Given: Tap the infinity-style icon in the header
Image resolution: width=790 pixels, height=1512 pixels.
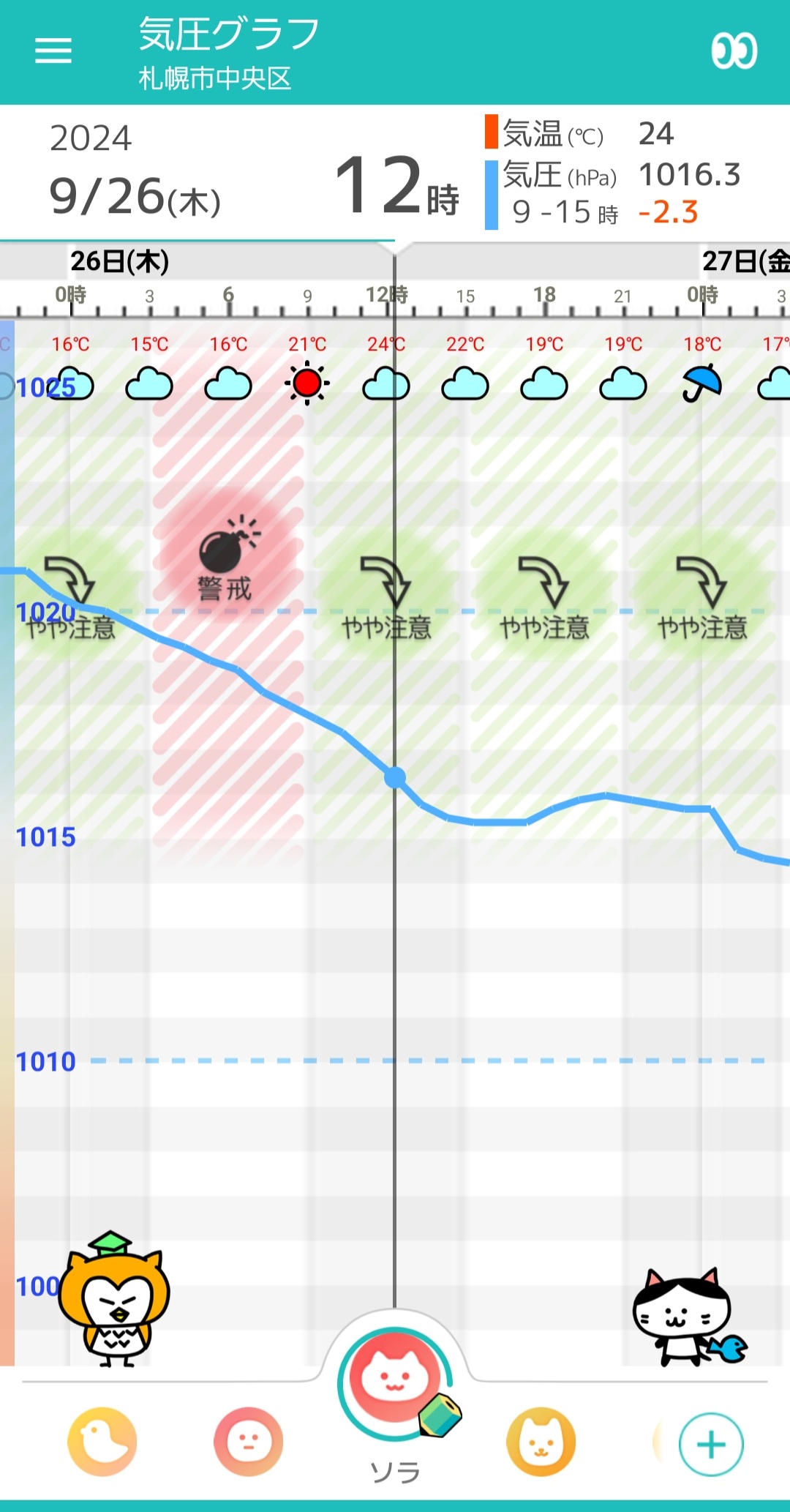Looking at the screenshot, I should (x=734, y=50).
